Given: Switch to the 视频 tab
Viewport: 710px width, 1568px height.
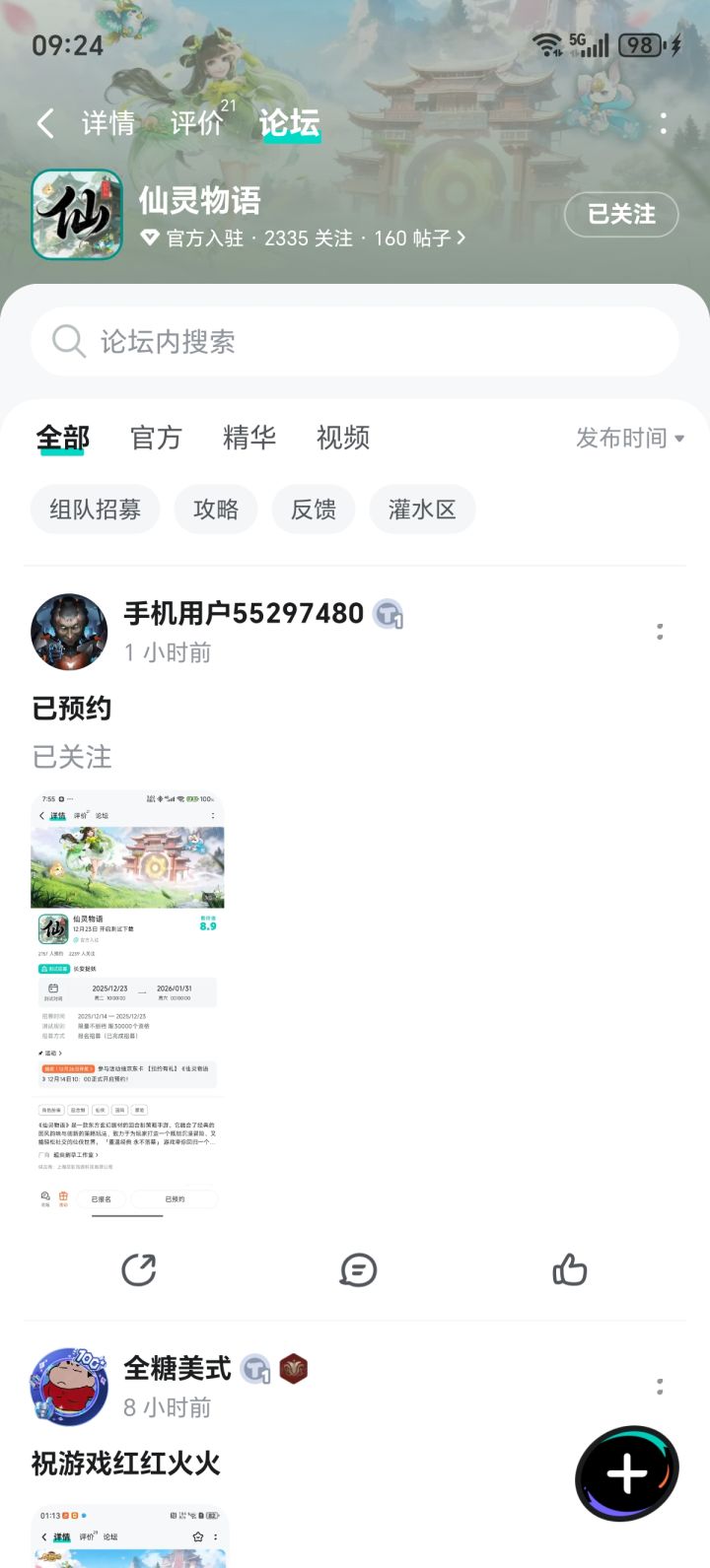Looking at the screenshot, I should [x=342, y=438].
